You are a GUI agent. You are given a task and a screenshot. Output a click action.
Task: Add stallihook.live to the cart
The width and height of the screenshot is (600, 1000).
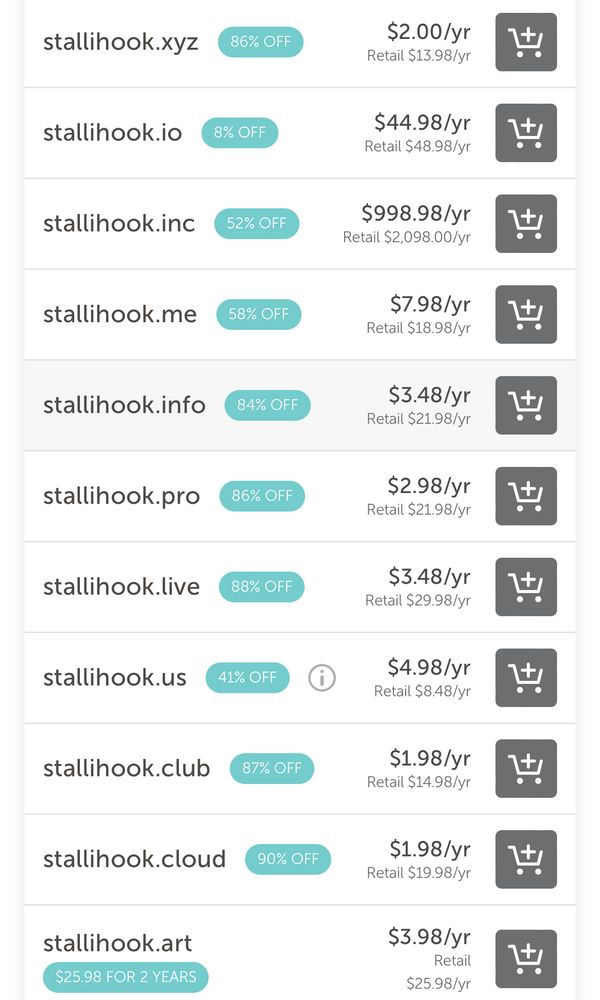click(x=526, y=587)
